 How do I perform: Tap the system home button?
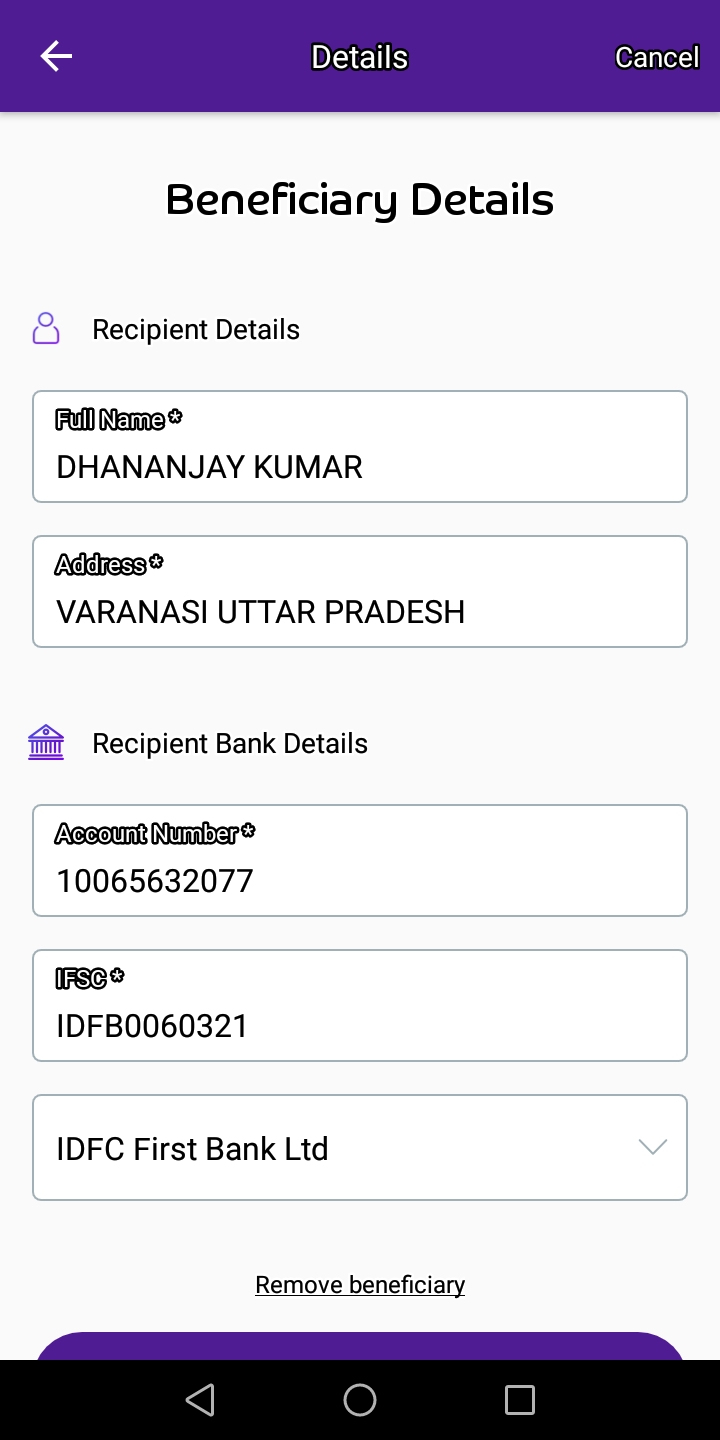coord(360,1400)
